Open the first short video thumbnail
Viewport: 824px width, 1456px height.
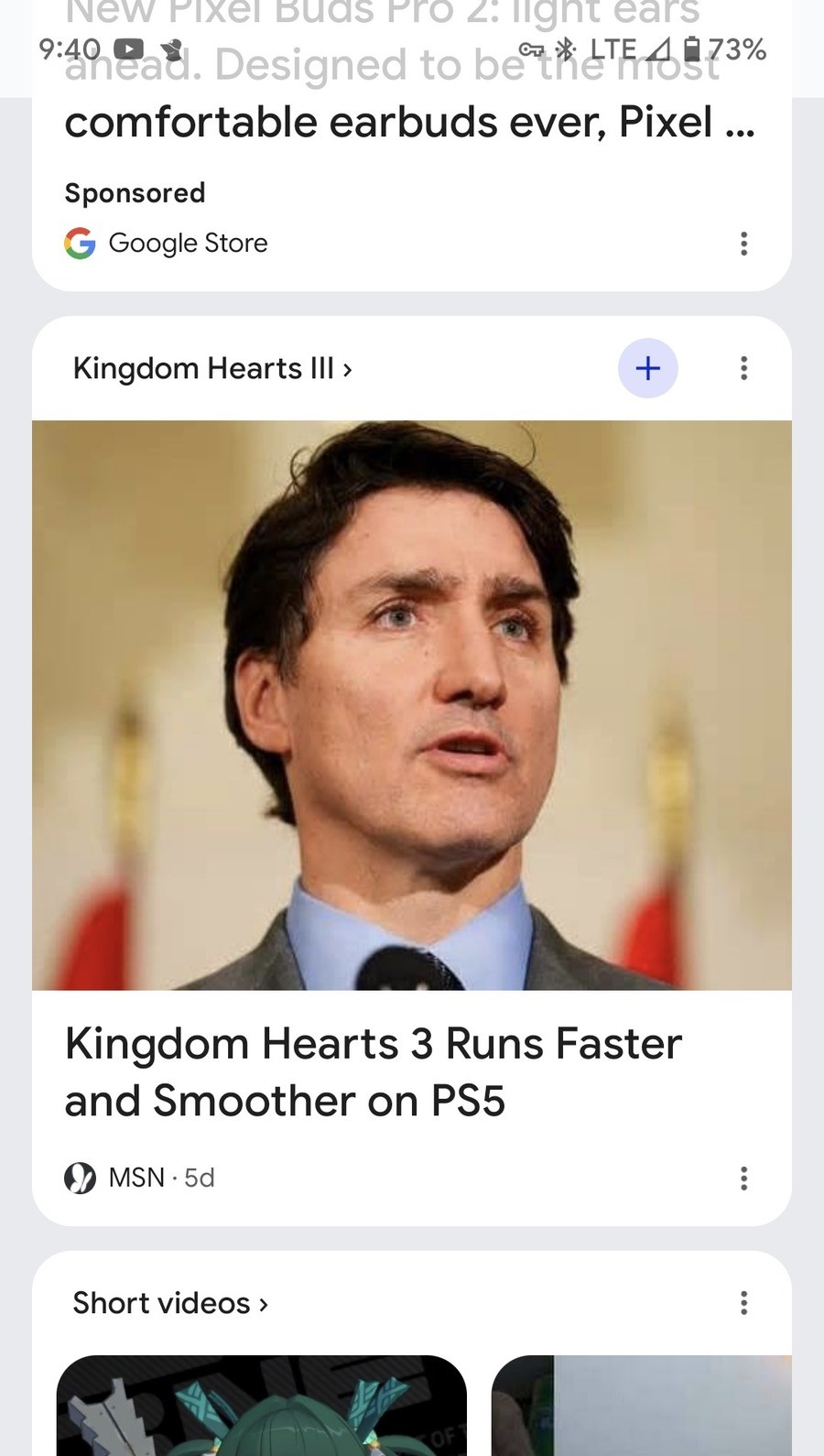tap(261, 1410)
